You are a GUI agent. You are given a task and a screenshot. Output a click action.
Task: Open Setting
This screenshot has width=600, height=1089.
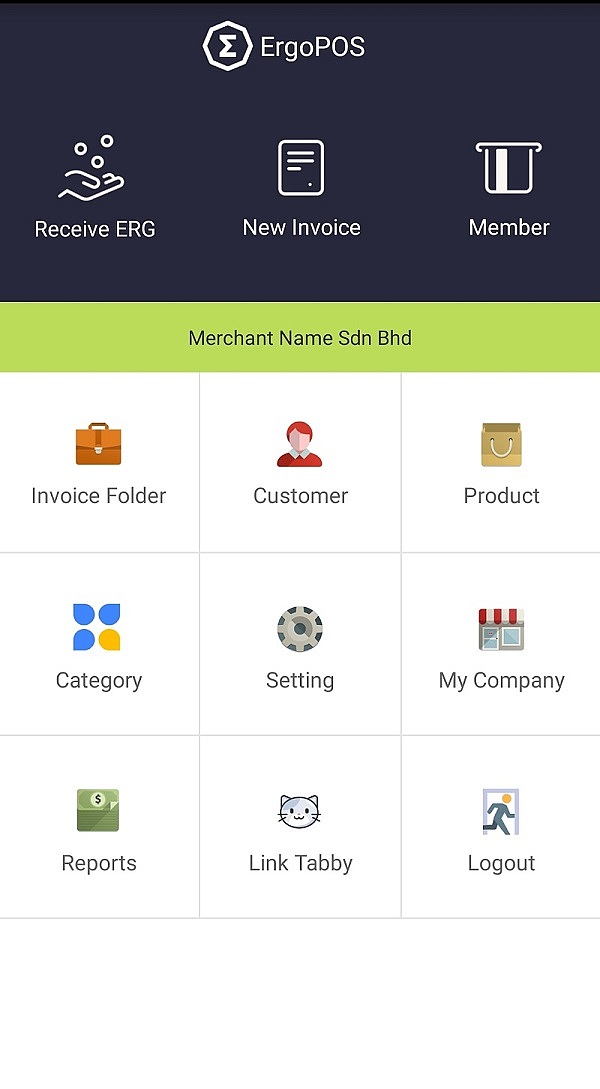tap(300, 646)
